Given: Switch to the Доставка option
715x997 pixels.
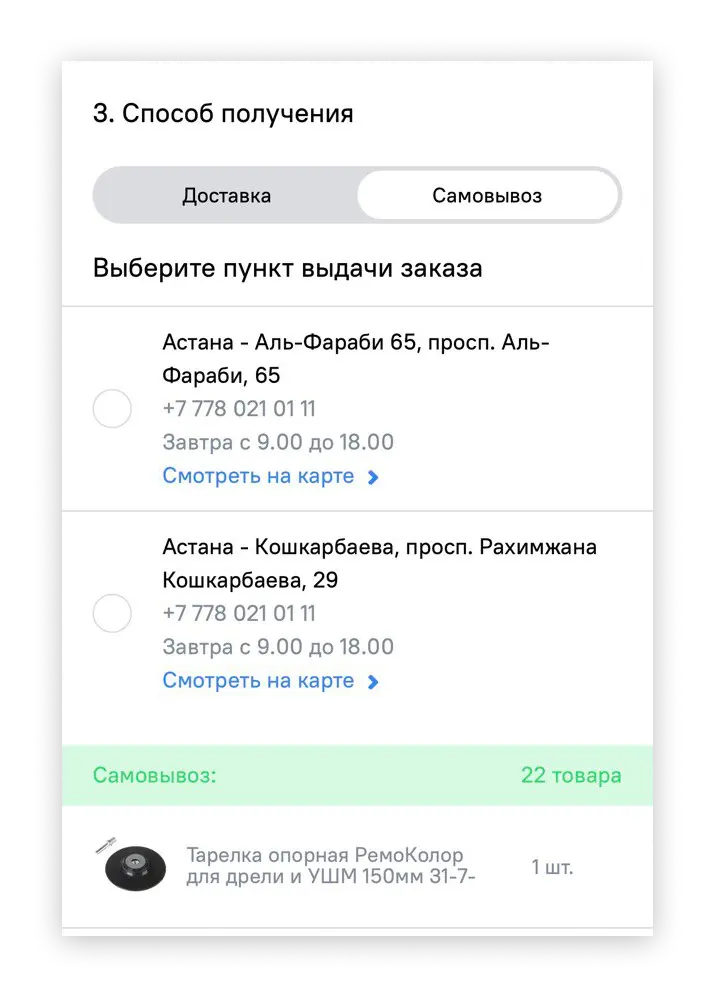Looking at the screenshot, I should coord(226,195).
